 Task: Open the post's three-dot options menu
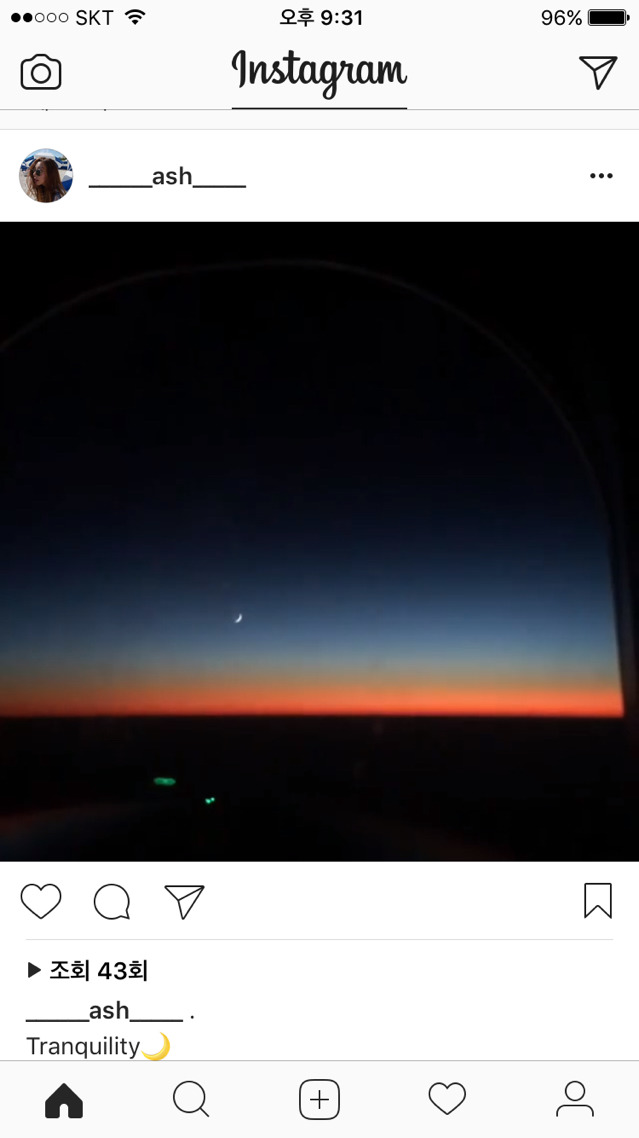click(x=601, y=176)
